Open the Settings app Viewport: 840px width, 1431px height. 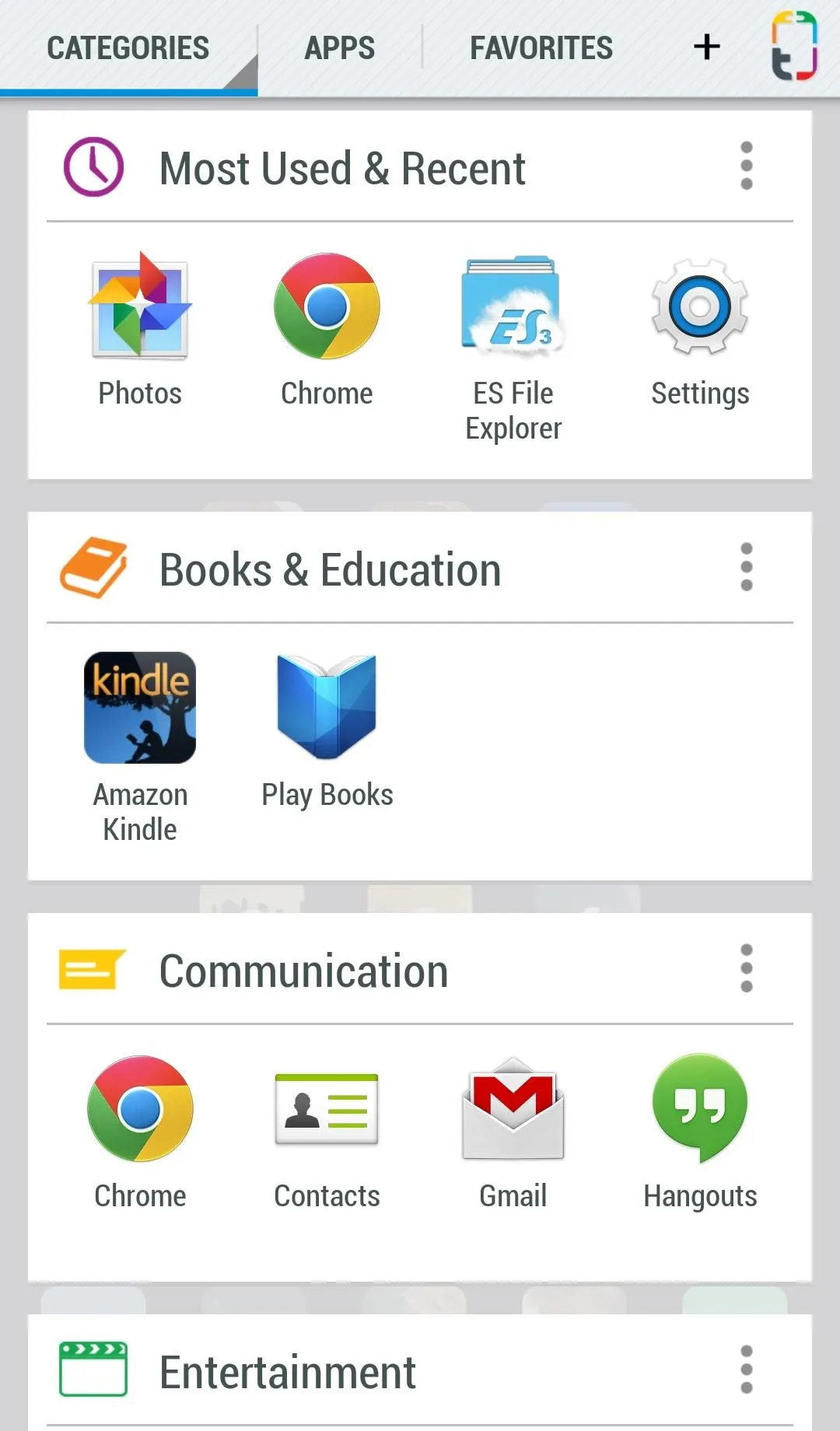[x=700, y=330]
